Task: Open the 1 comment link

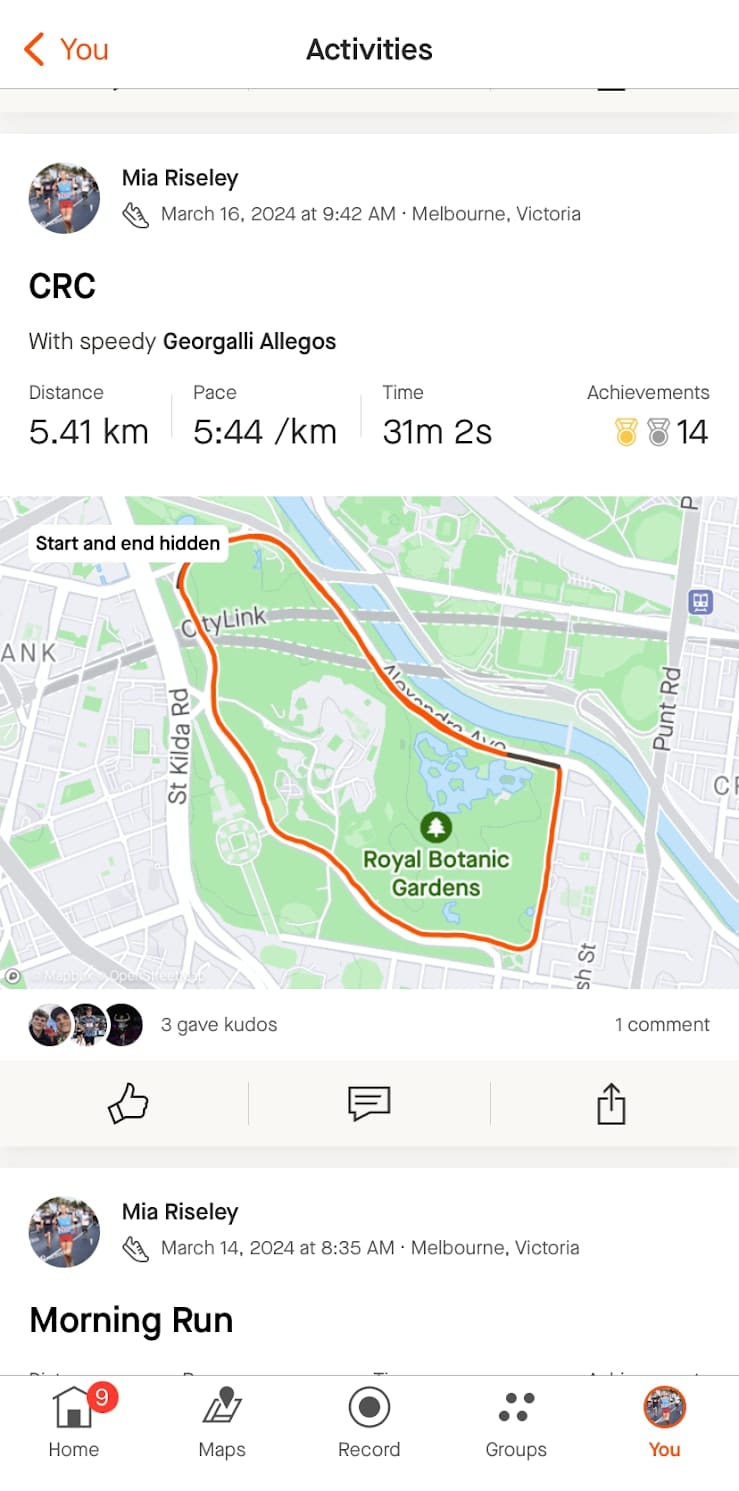Action: pyautogui.click(x=662, y=1024)
